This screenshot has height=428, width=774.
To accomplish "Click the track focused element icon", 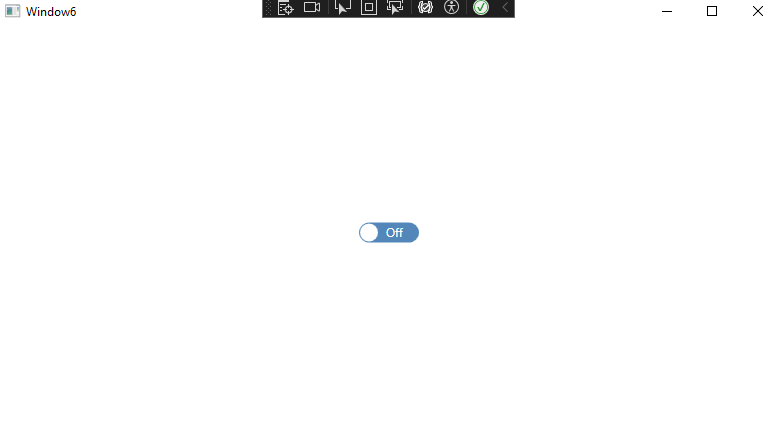I will click(x=395, y=8).
